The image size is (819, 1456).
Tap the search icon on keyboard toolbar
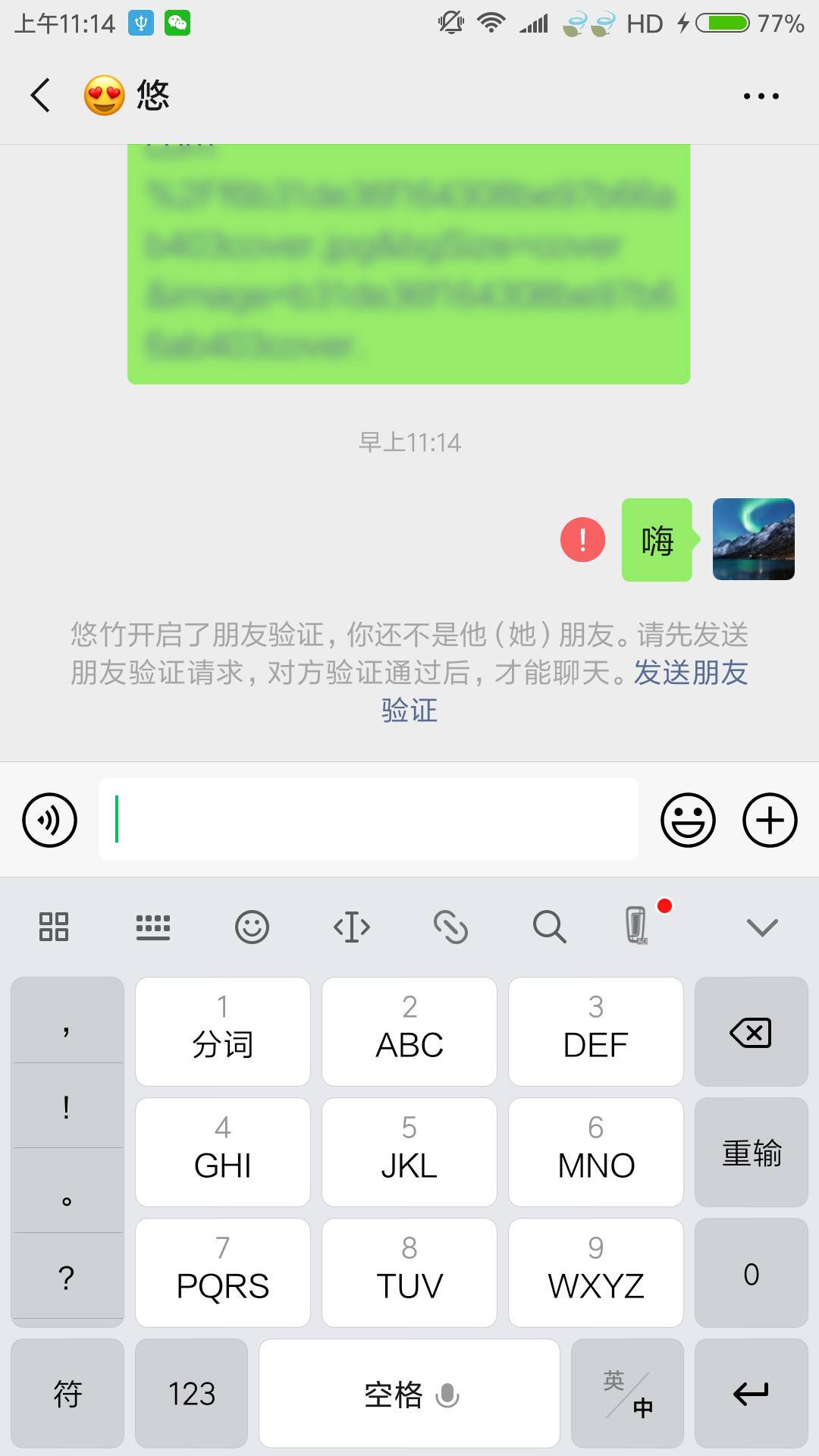549,927
